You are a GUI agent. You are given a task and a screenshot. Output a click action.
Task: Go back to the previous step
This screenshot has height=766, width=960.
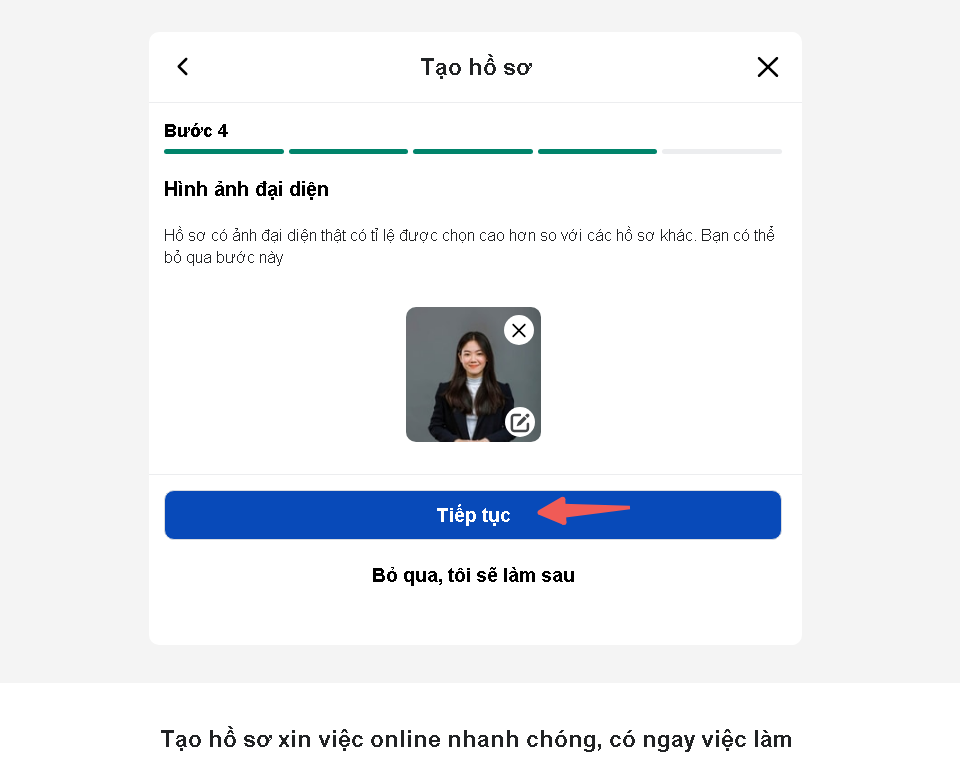(x=182, y=67)
